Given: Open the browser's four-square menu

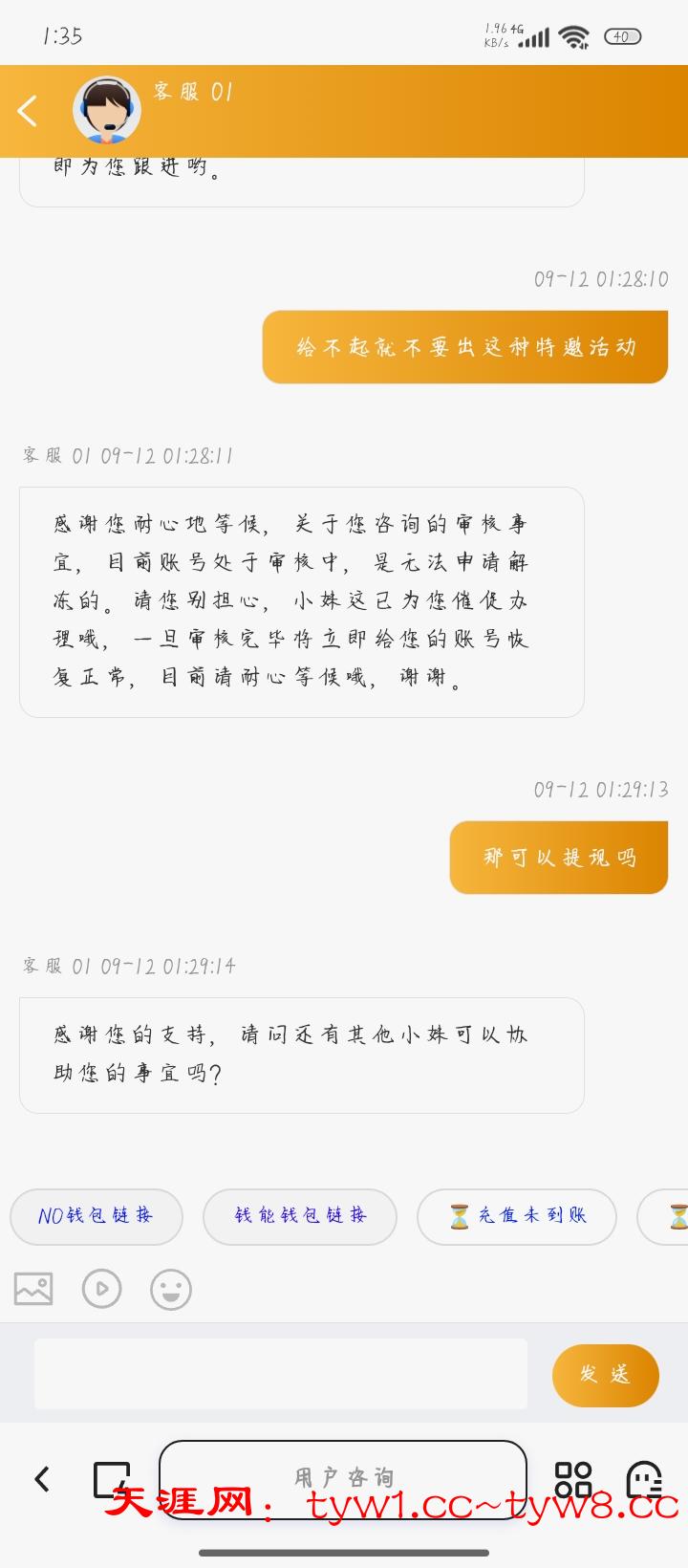Looking at the screenshot, I should [573, 1479].
